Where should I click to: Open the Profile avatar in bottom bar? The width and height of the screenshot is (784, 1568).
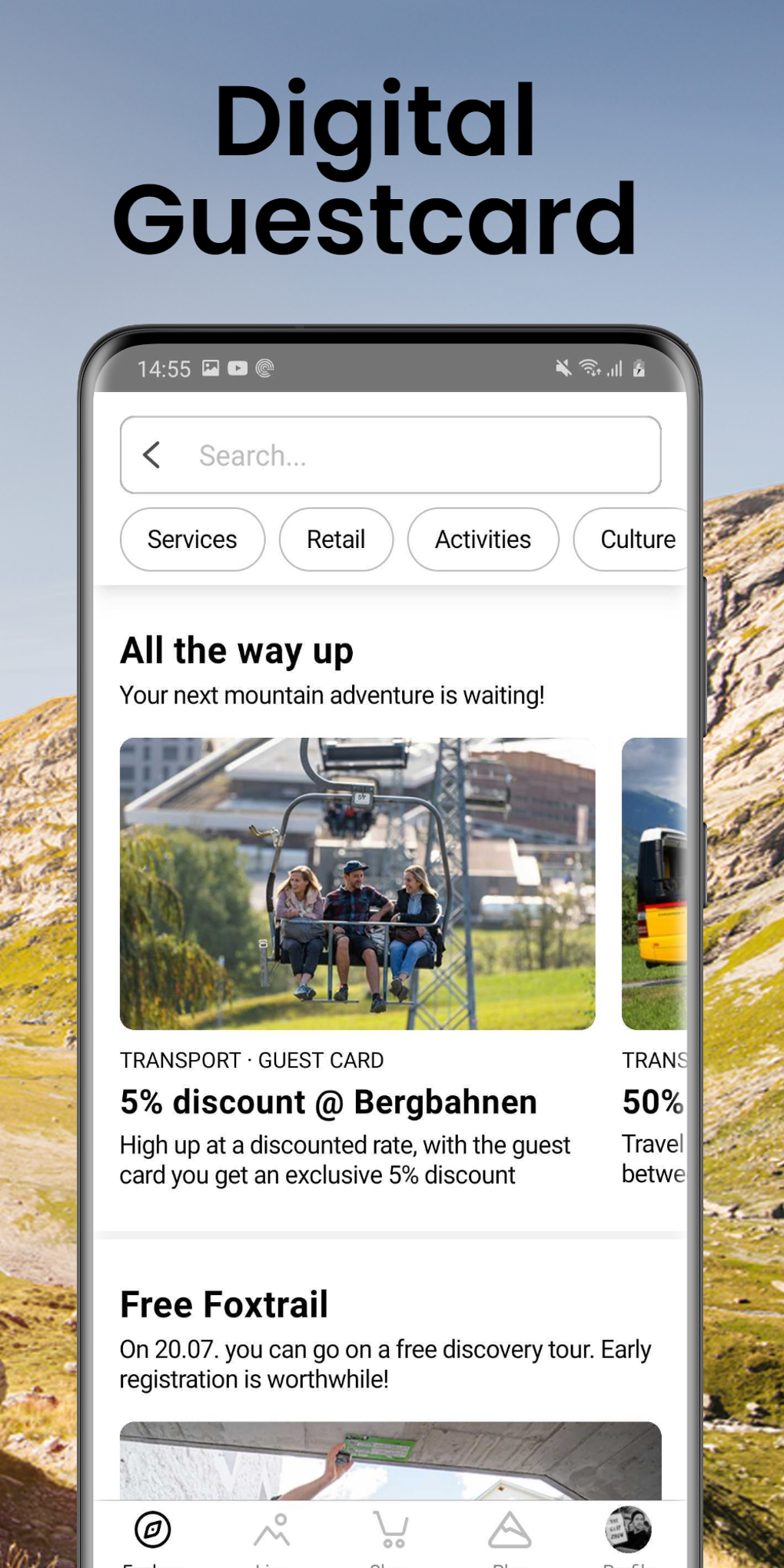627,1530
